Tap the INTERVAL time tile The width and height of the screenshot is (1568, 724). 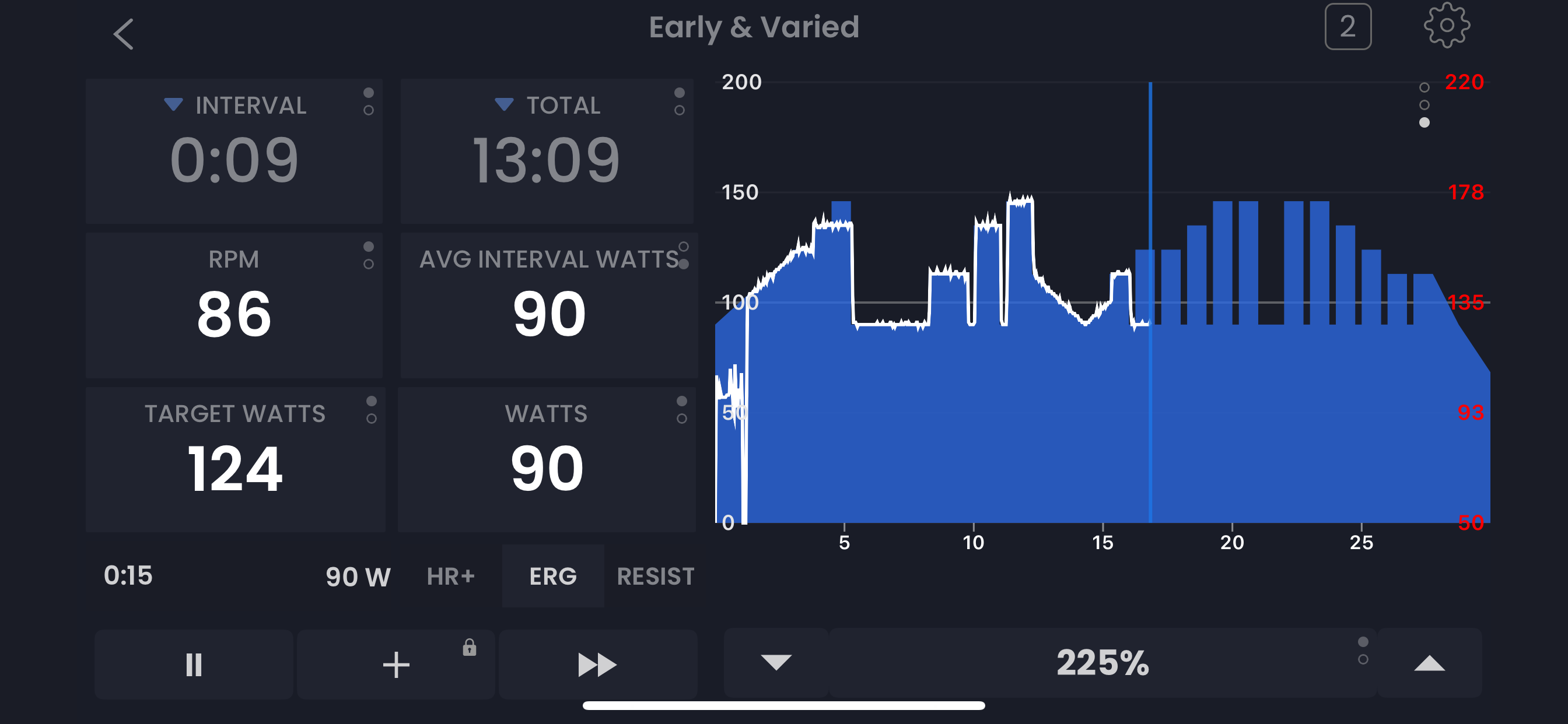(235, 151)
